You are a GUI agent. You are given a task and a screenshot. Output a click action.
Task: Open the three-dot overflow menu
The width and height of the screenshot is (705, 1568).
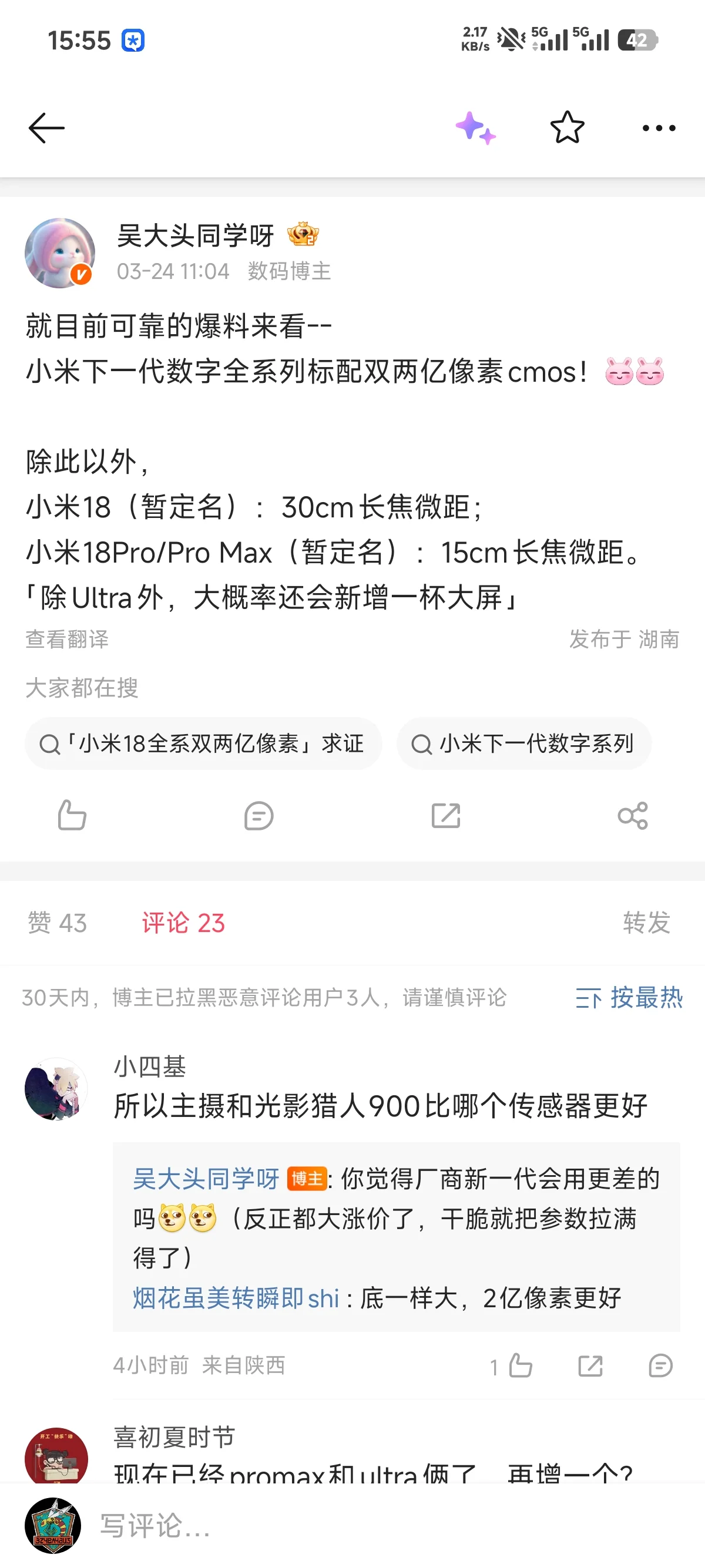659,128
